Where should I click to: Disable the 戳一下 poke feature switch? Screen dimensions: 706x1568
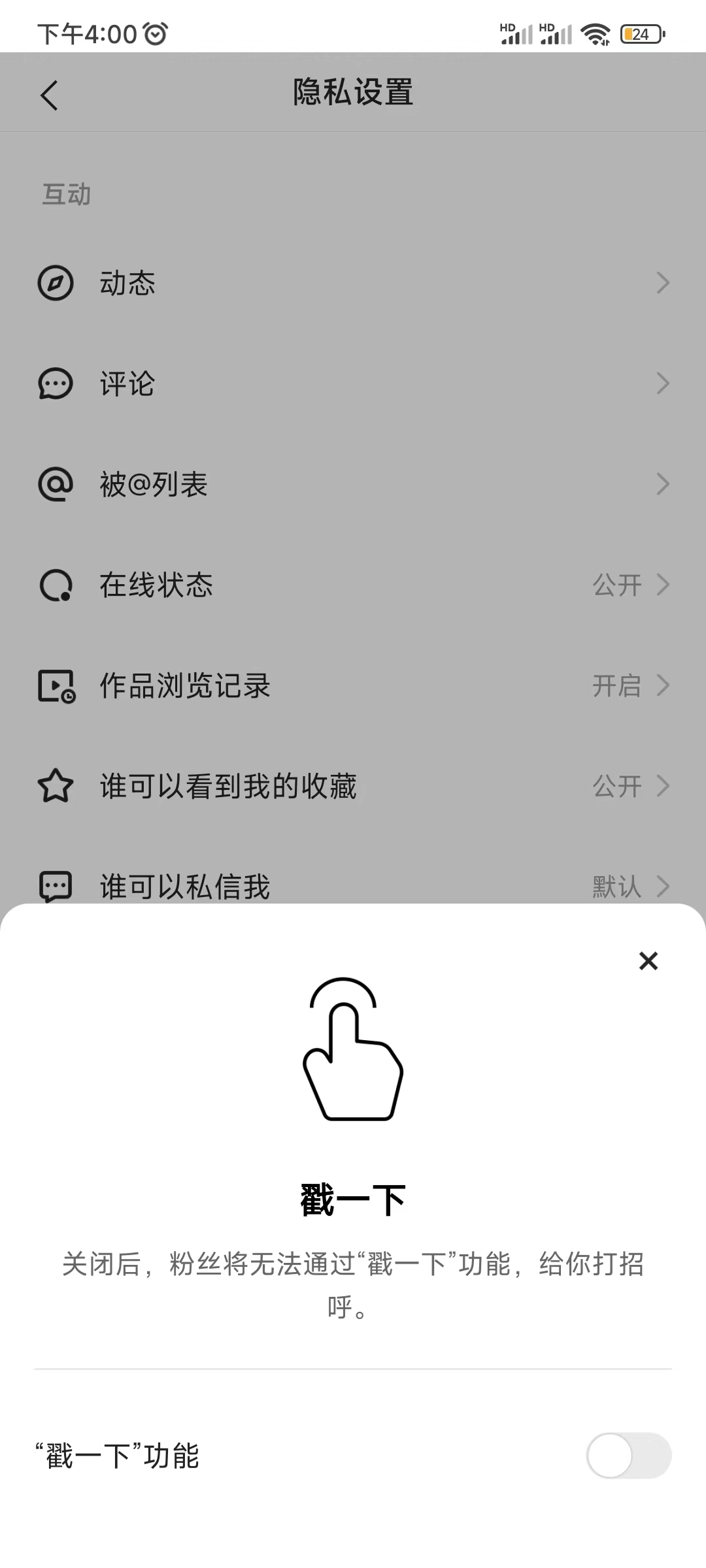point(628,1456)
